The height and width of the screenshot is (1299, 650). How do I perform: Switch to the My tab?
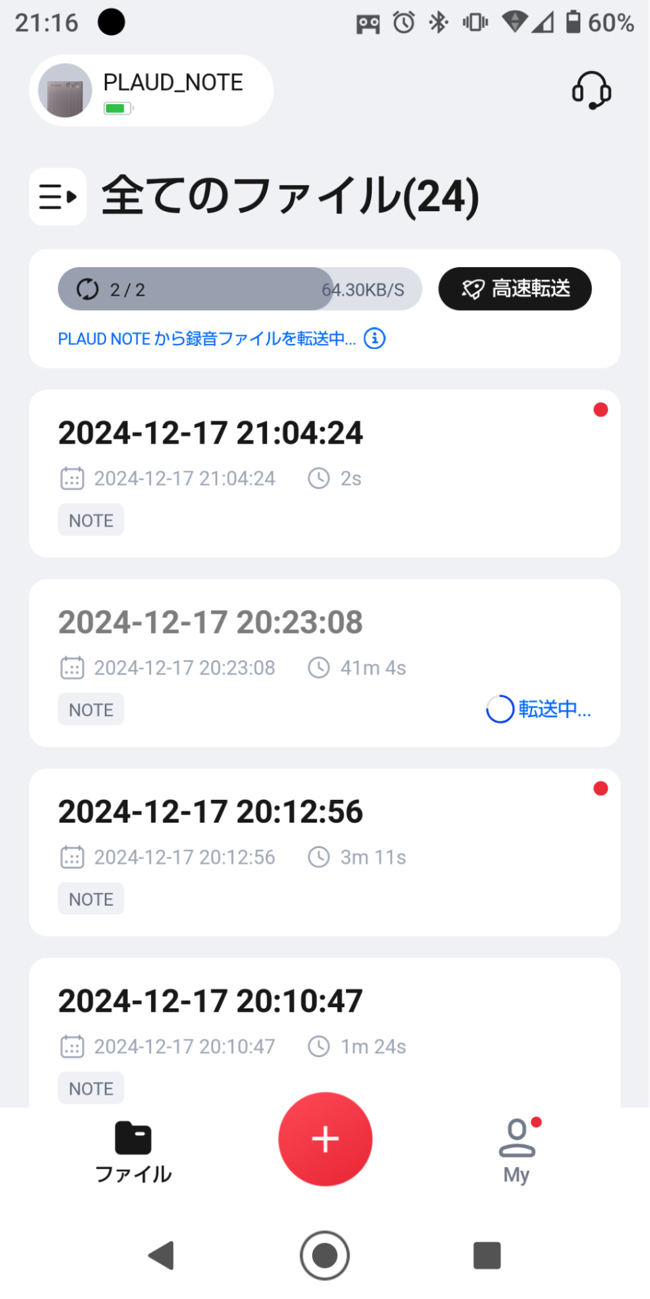pyautogui.click(x=516, y=1152)
